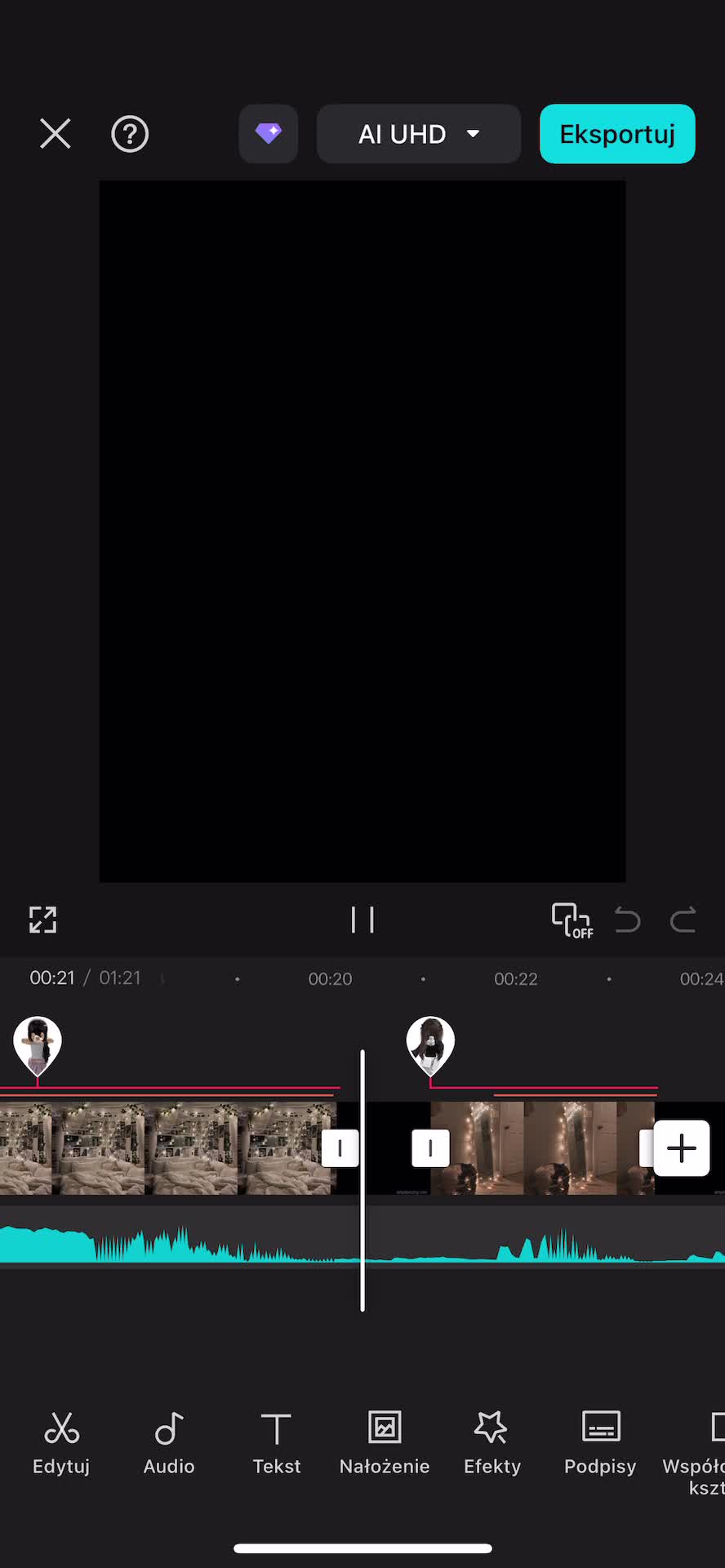Open the Audio tool
Image resolution: width=725 pixels, height=1568 pixels.
169,1442
